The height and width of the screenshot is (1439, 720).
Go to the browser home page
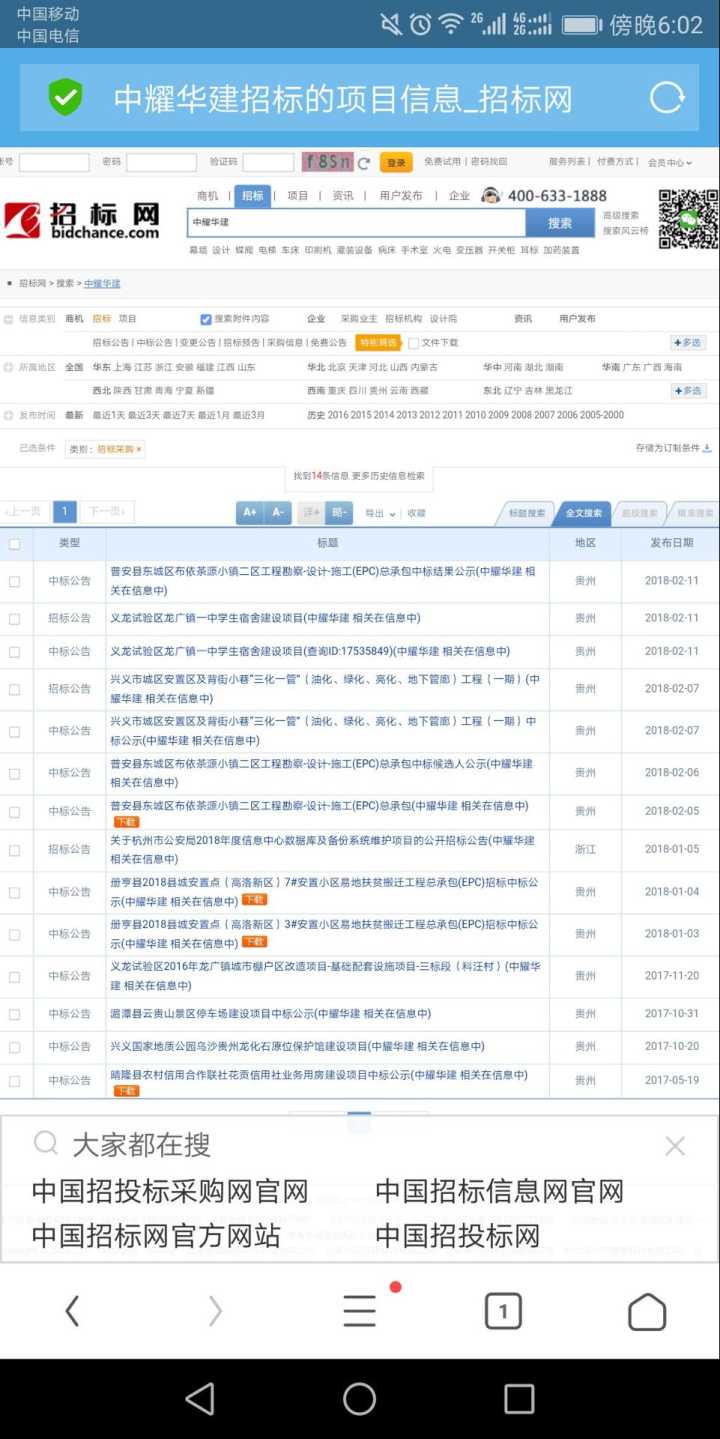[646, 1311]
